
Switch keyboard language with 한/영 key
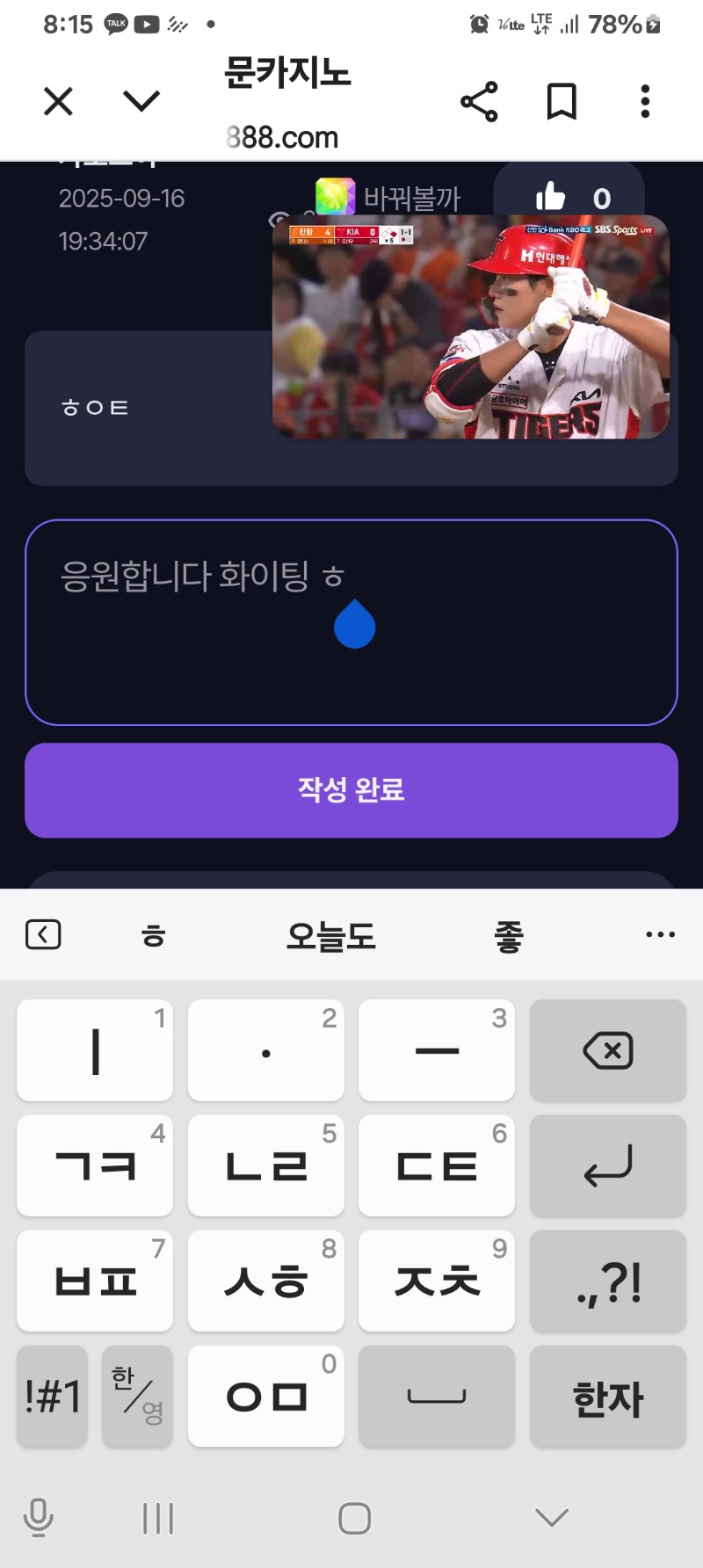click(137, 1396)
